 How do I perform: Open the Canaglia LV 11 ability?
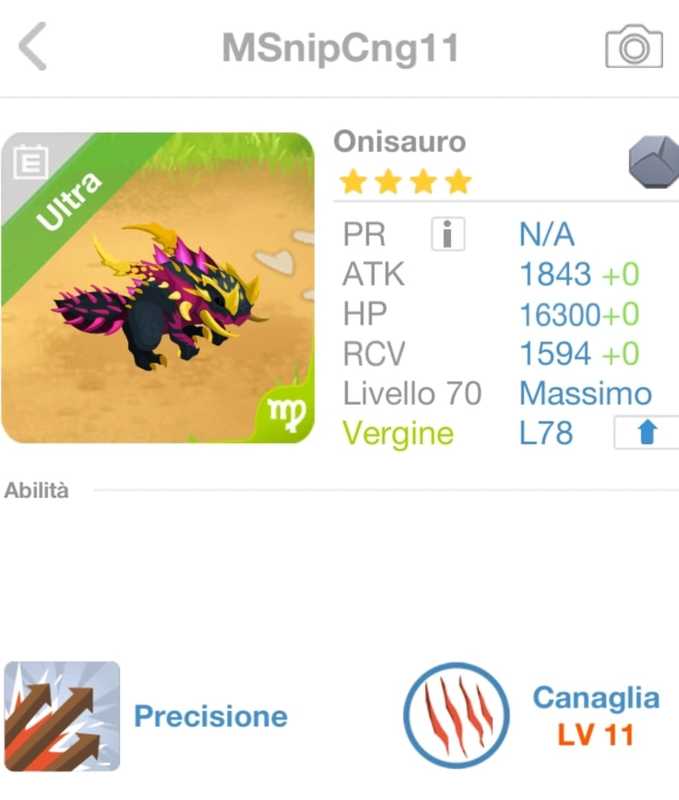tap(455, 715)
